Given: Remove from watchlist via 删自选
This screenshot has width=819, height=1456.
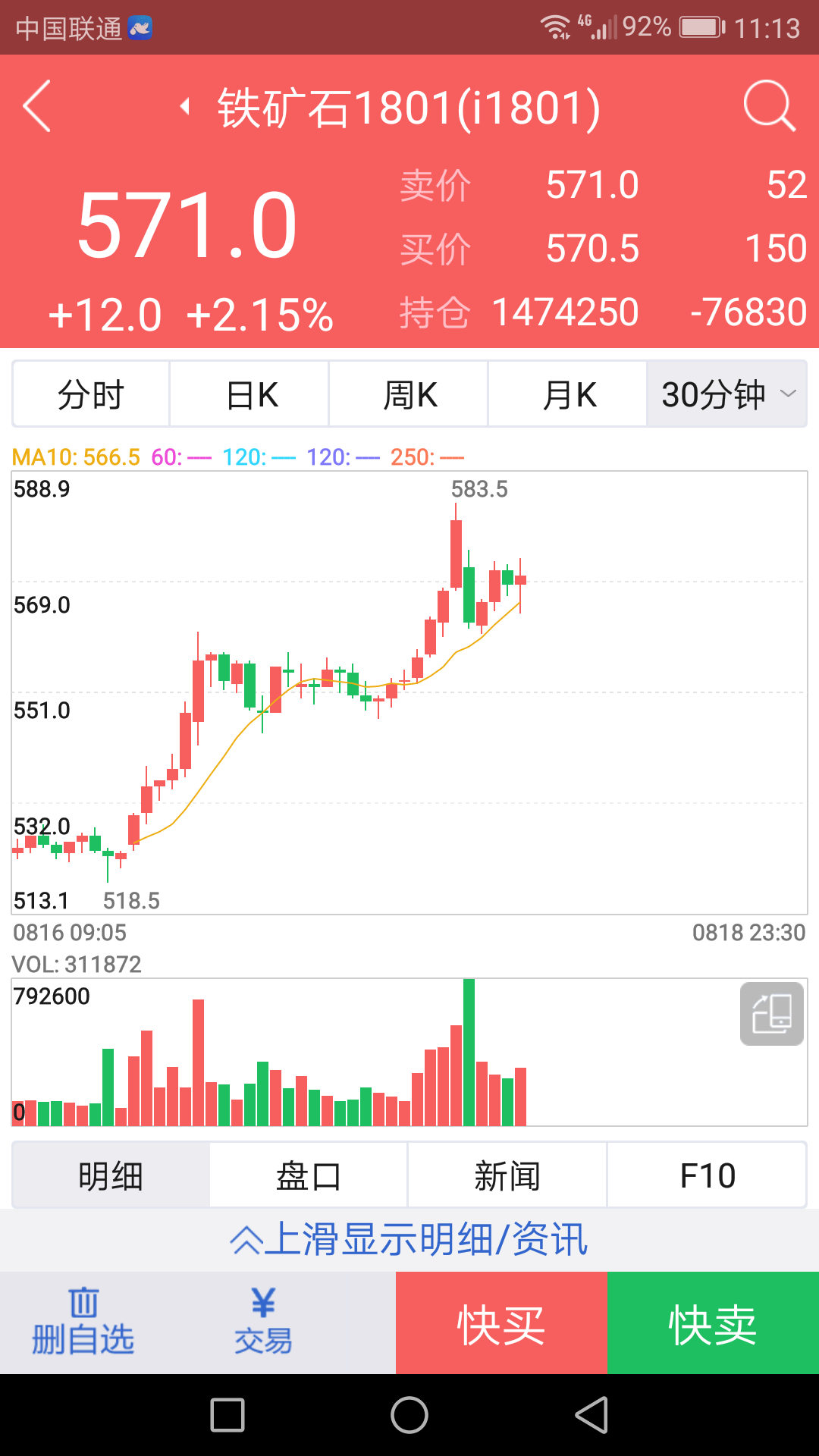Looking at the screenshot, I should point(83,1323).
